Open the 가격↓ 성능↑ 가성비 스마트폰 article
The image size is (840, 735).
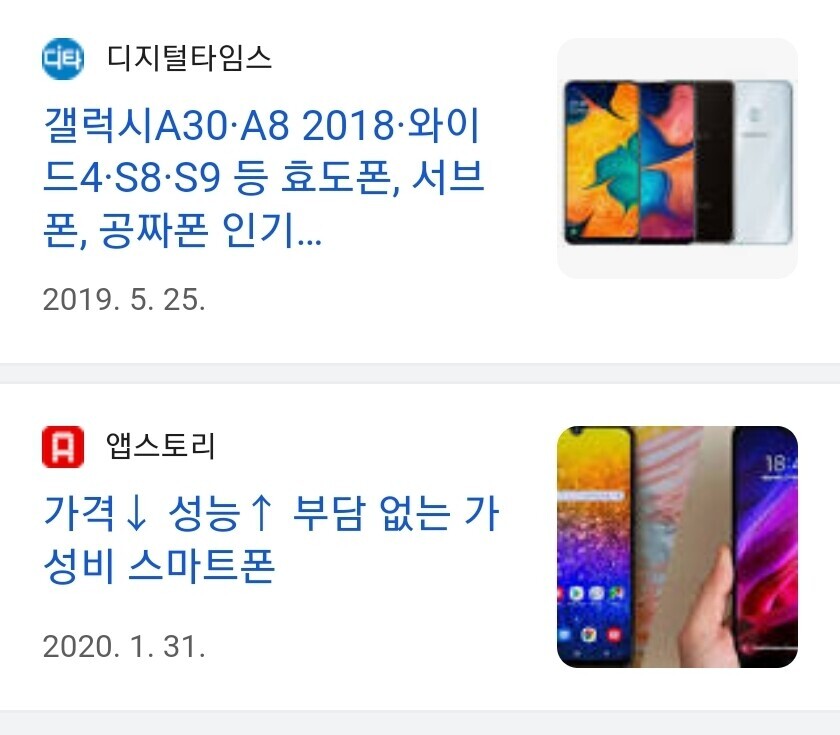click(x=270, y=541)
